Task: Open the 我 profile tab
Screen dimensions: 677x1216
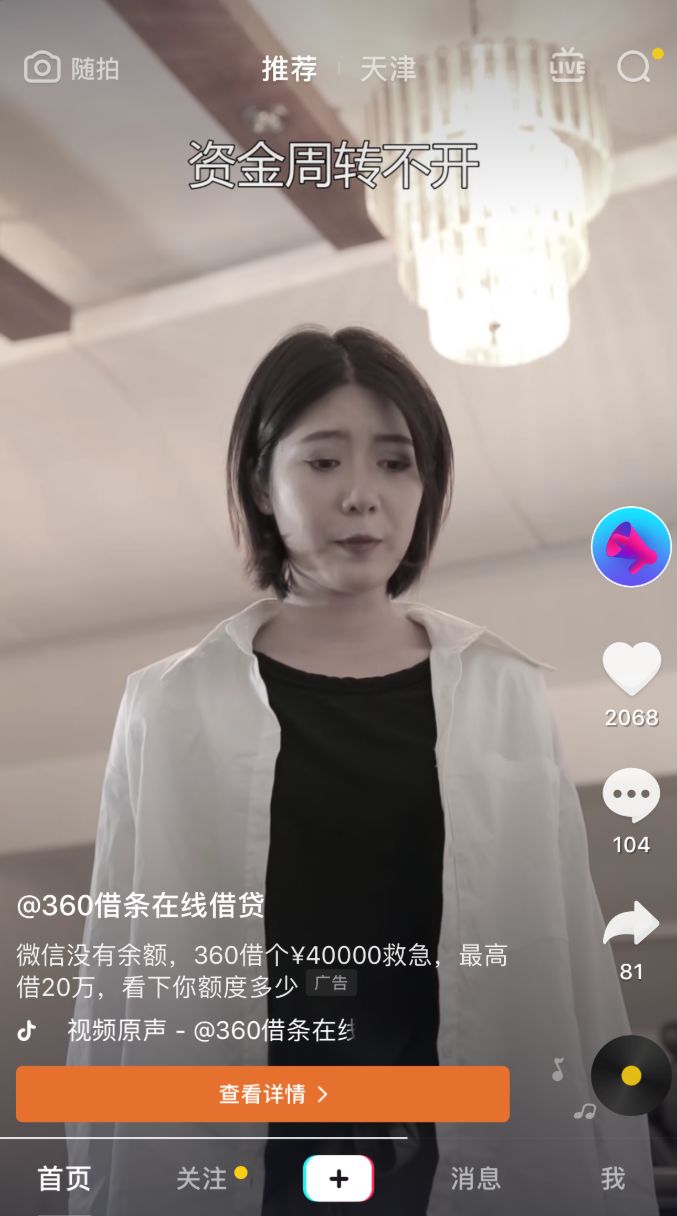Action: 613,1179
